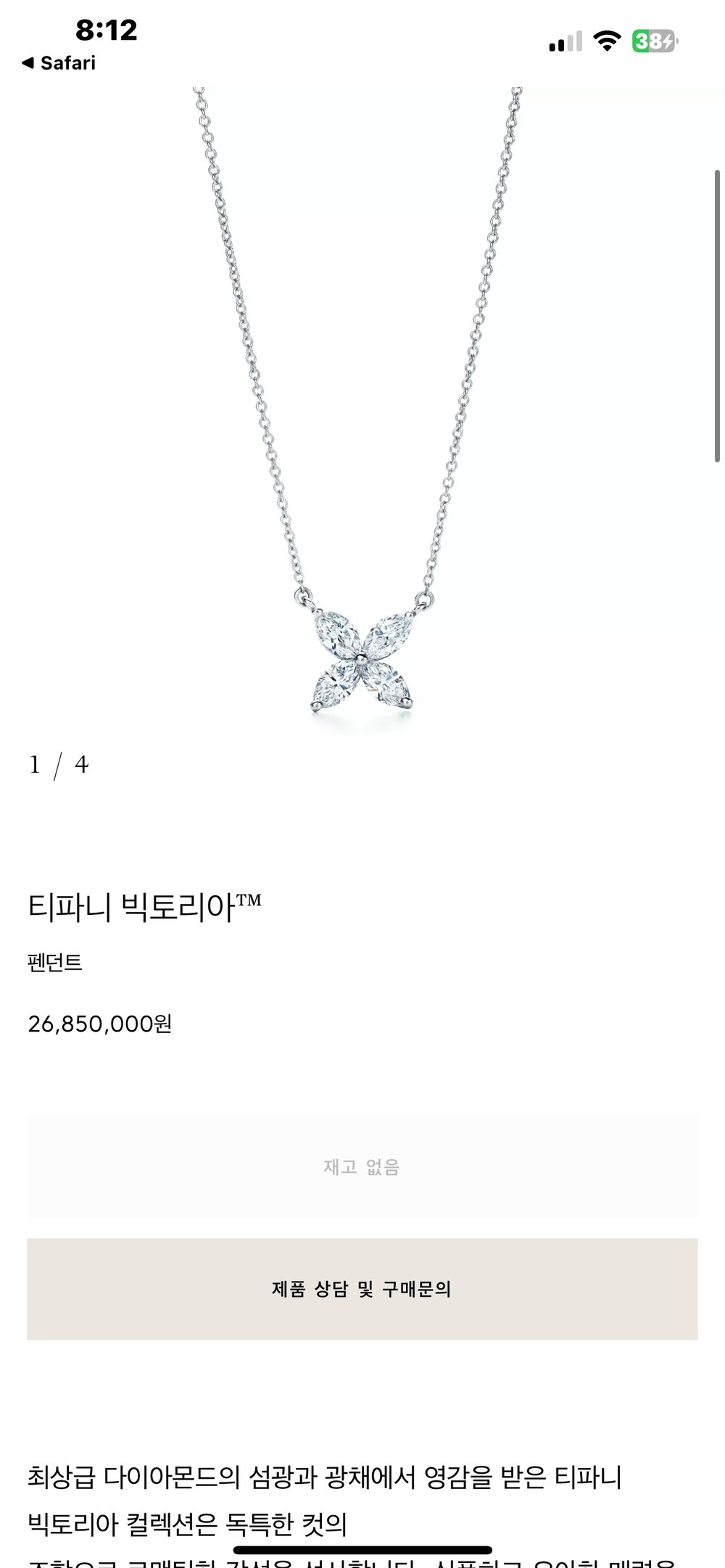
Task: Tap the 제품 상담 및 구매문의 button
Action: click(362, 1288)
